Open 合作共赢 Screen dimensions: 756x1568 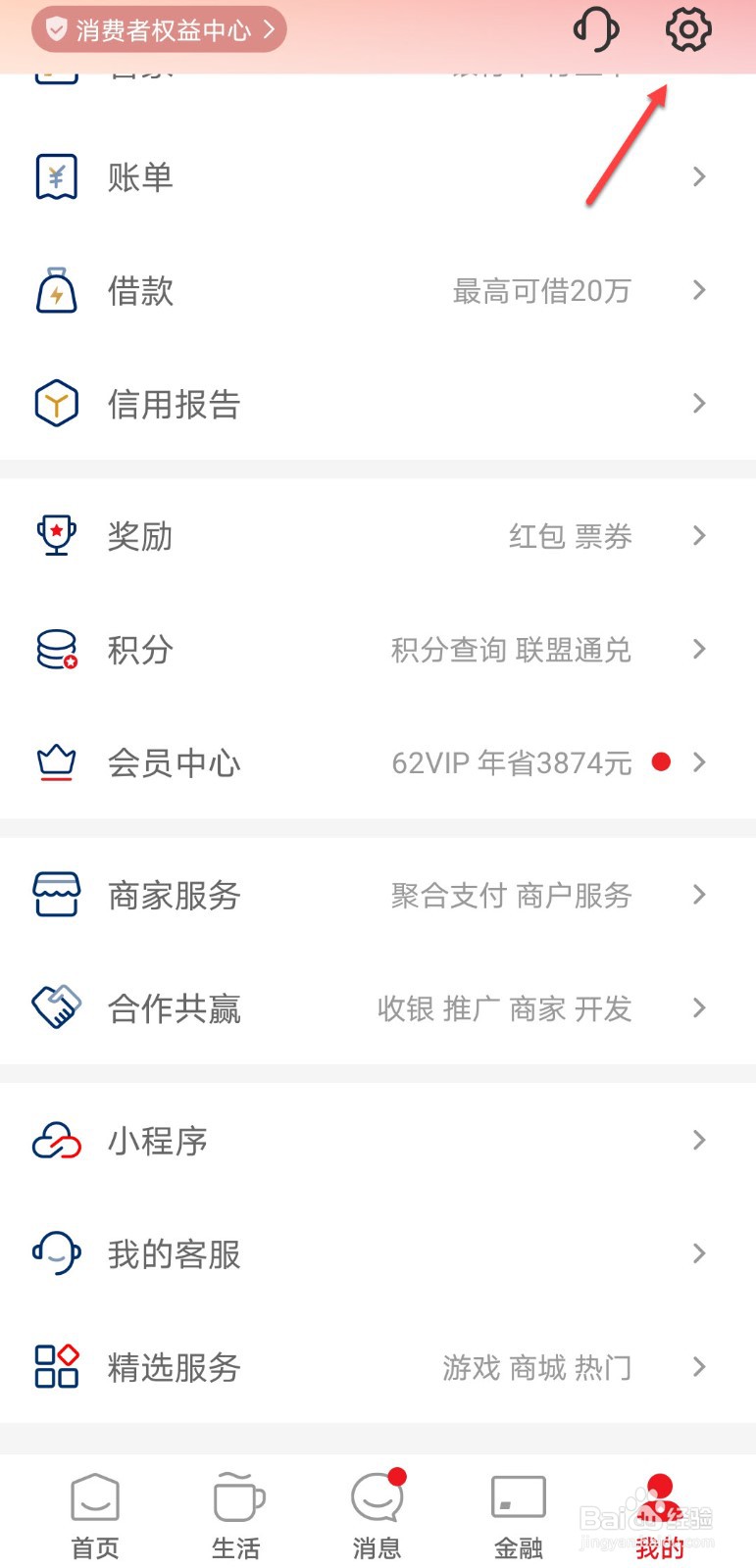tap(378, 1008)
